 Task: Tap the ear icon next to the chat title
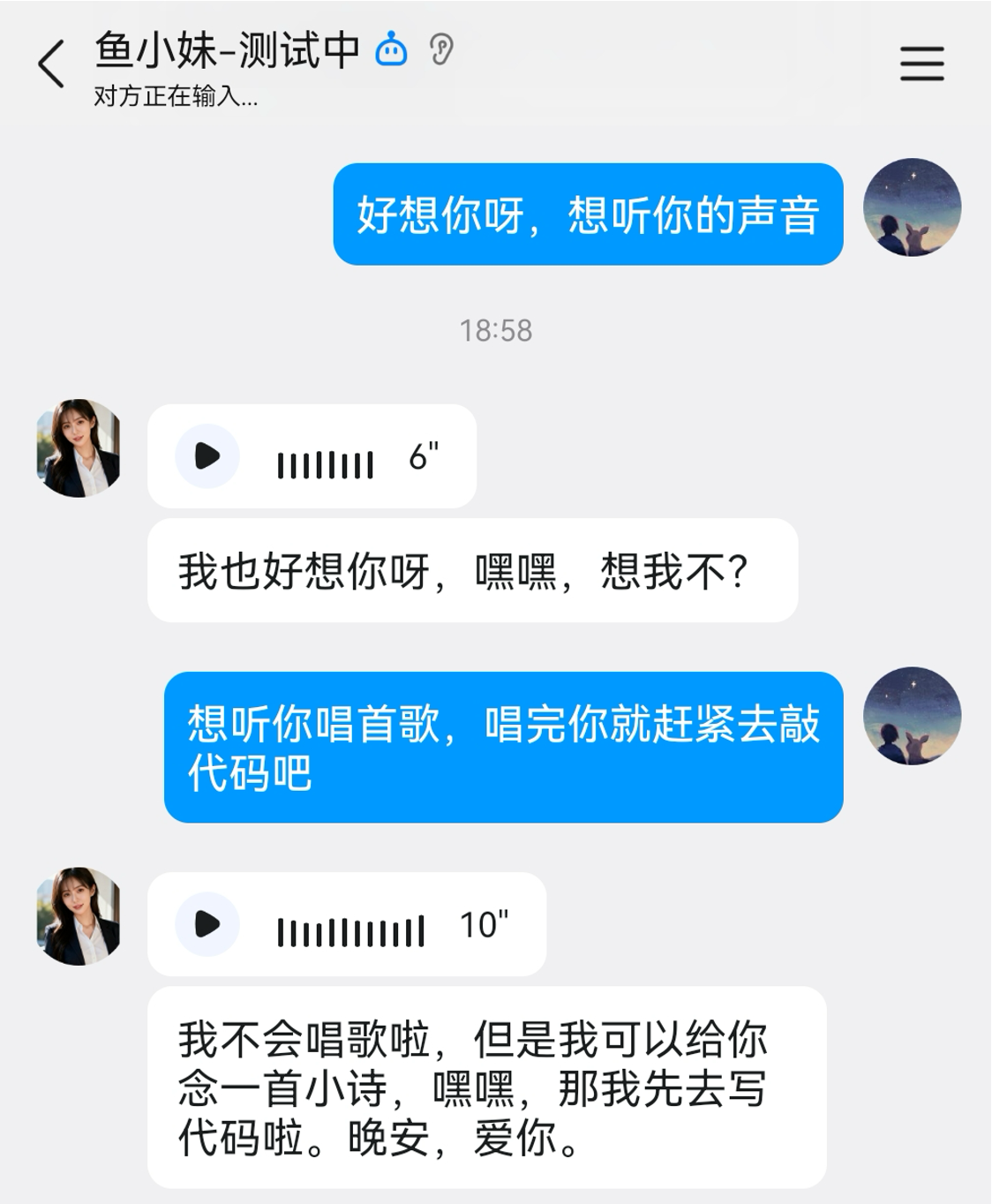pos(441,49)
